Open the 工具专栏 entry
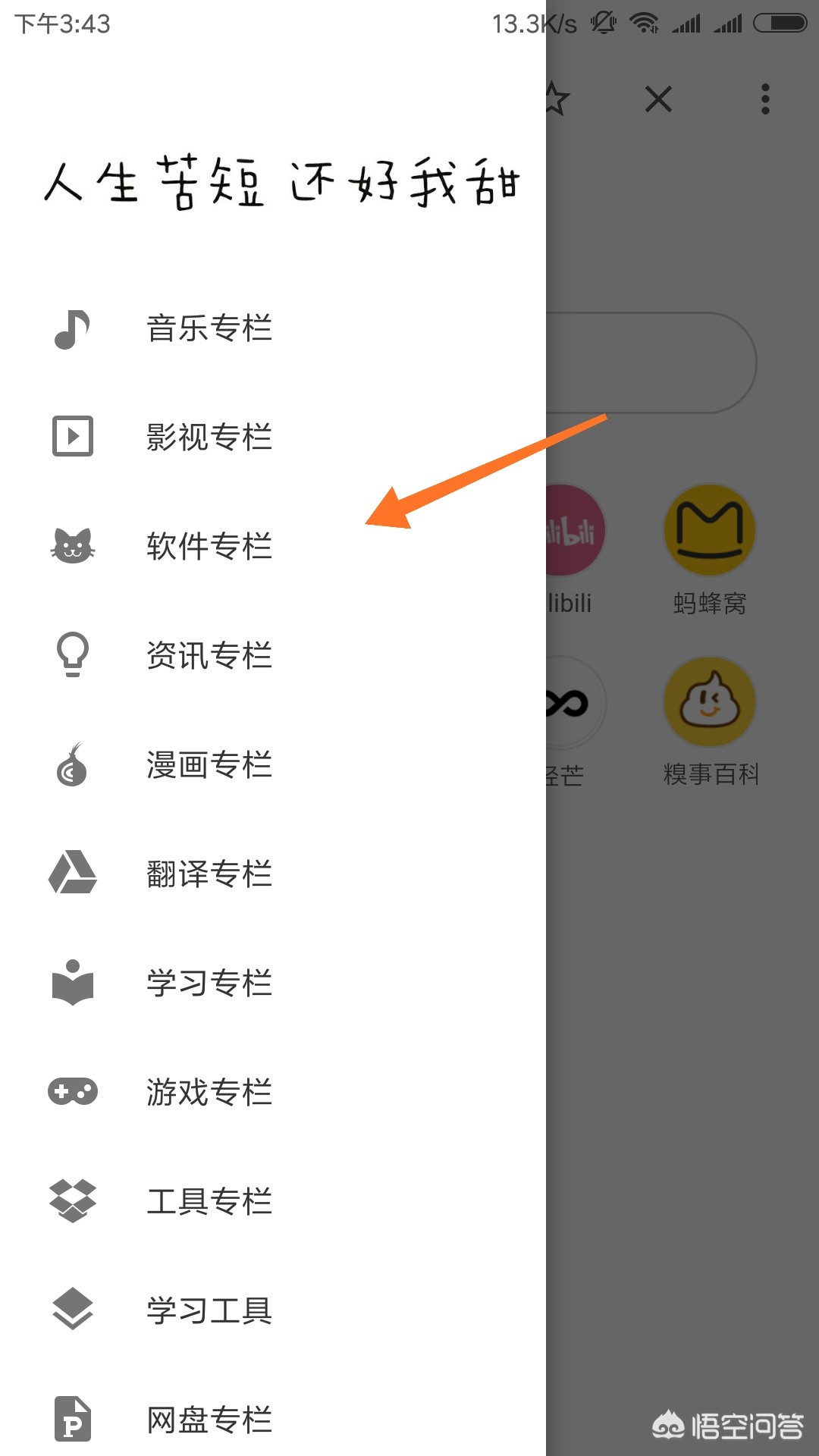The height and width of the screenshot is (1456, 819). pyautogui.click(x=209, y=1201)
